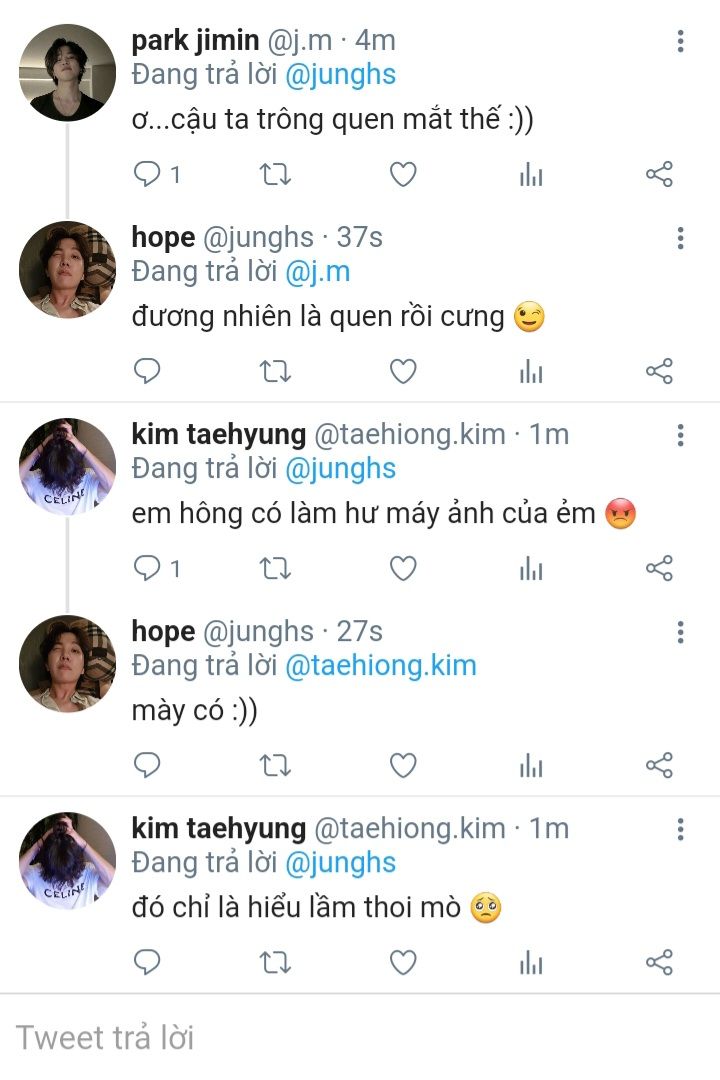Image resolution: width=720 pixels, height=1080 pixels.
Task: View analytics for the "em hông có làm hư" tweet
Action: 531,569
